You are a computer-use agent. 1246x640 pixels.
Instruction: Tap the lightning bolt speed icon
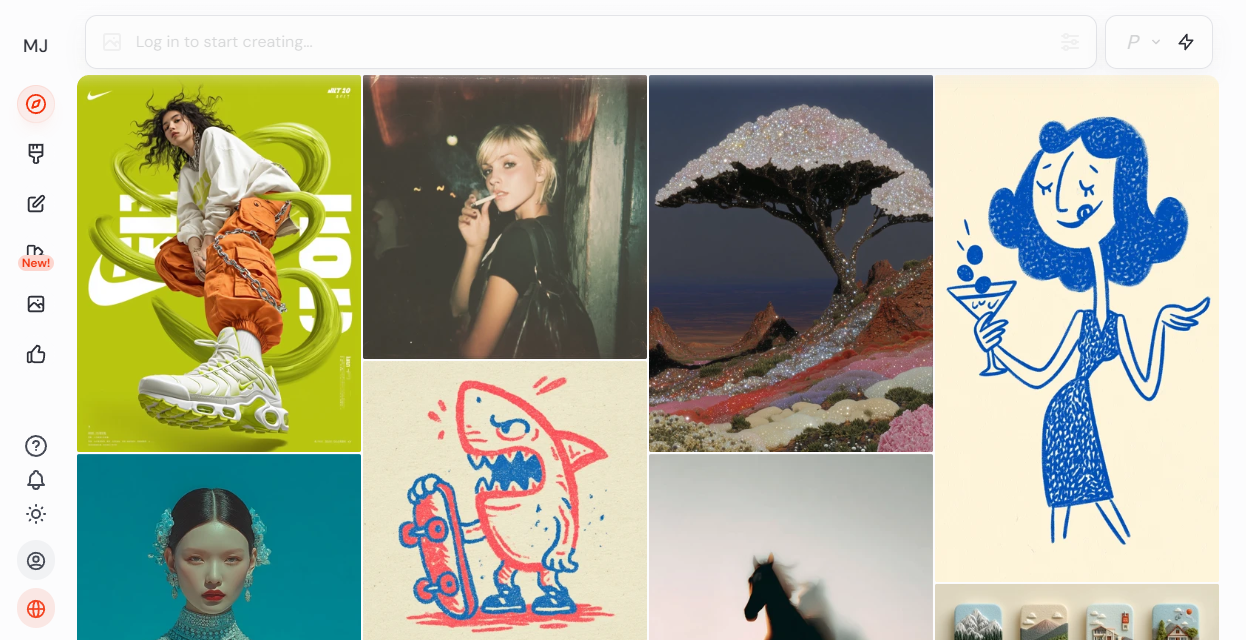(x=1186, y=42)
